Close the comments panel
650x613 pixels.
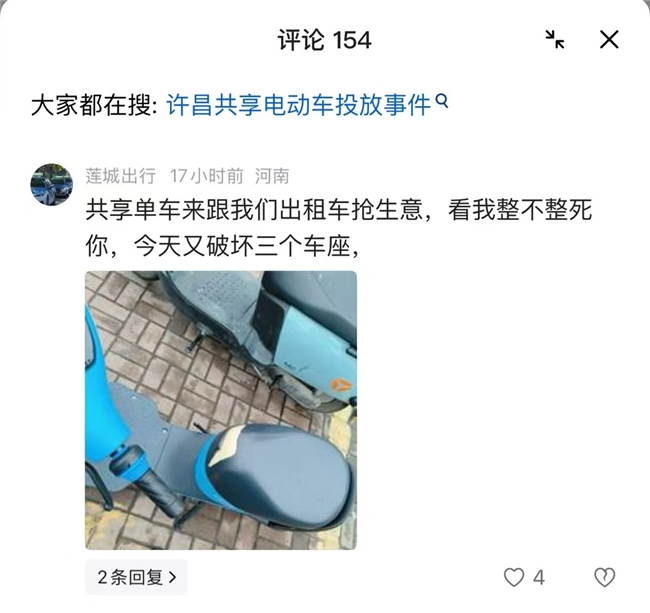click(x=608, y=40)
